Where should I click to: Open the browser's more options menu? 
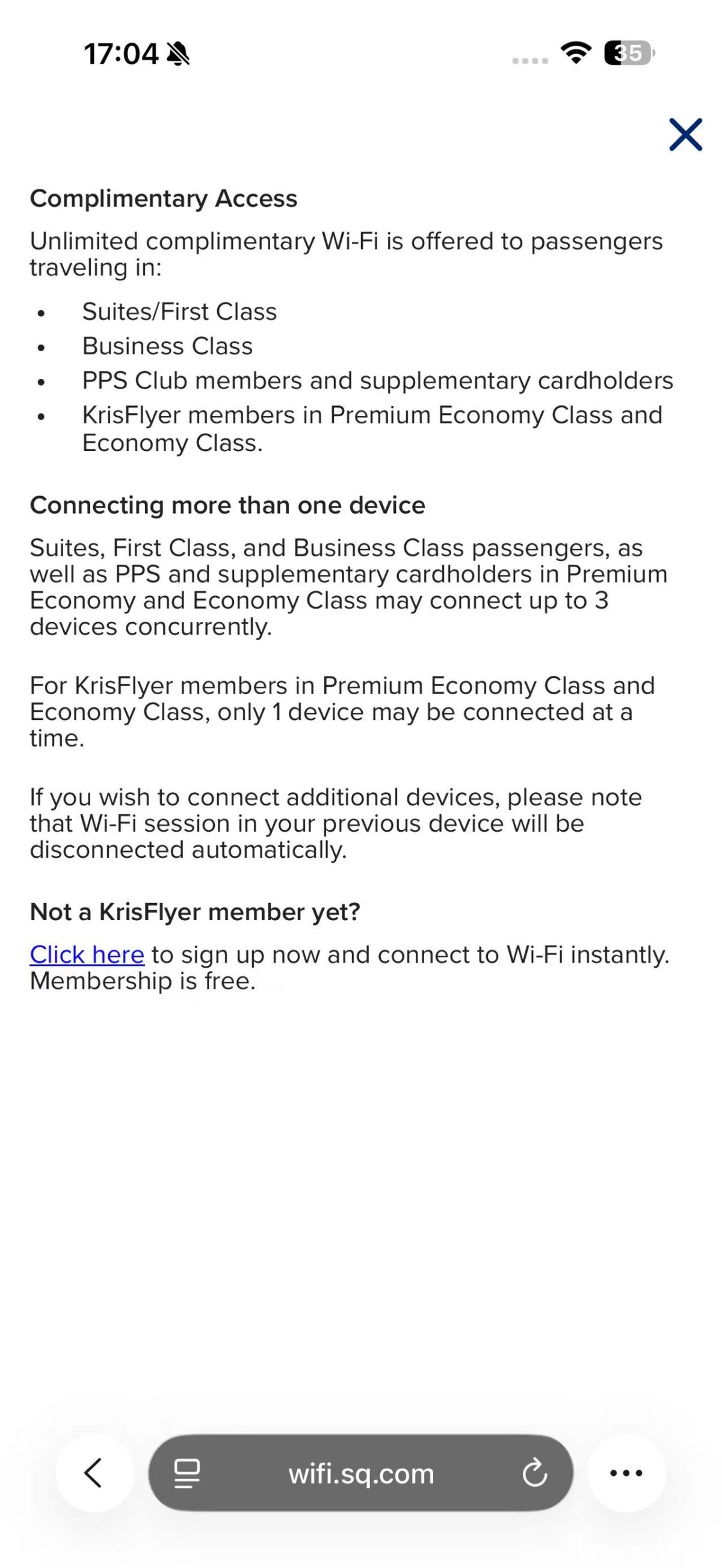click(x=626, y=1473)
